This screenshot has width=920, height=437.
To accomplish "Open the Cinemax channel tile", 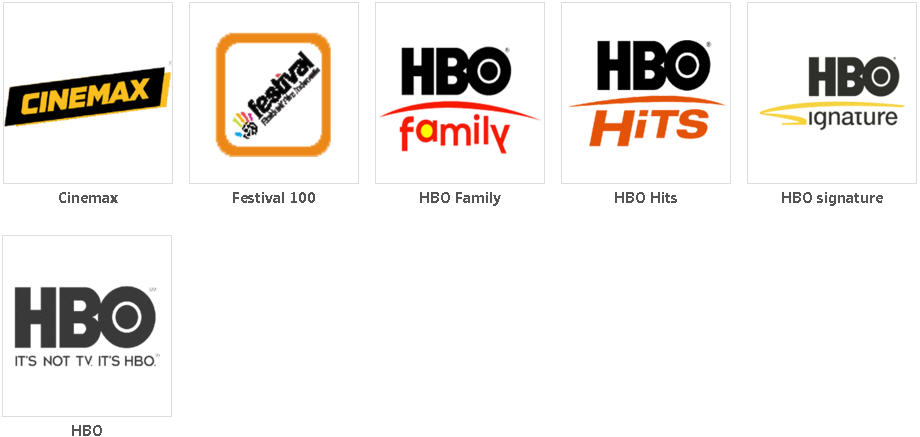I will pyautogui.click(x=88, y=93).
